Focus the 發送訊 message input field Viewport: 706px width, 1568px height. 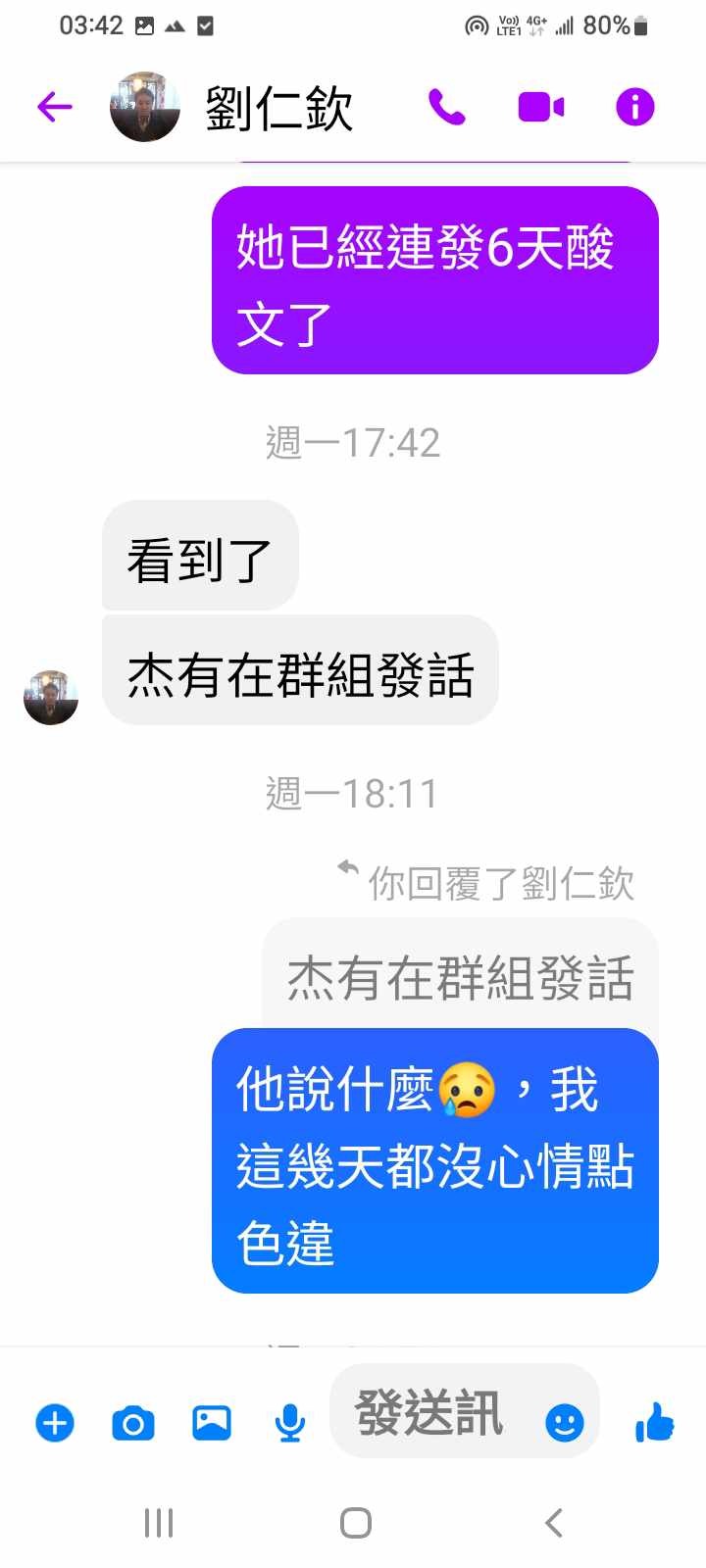tap(431, 1414)
